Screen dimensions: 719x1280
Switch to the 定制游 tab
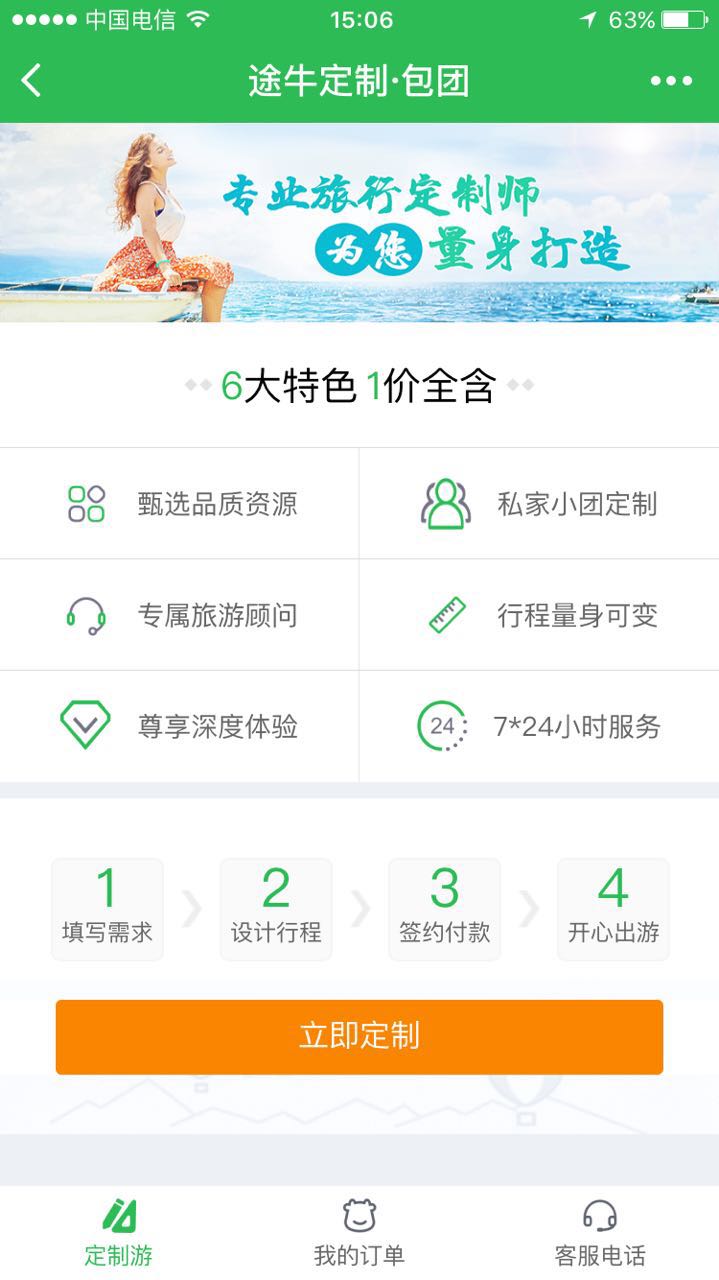coord(119,1233)
